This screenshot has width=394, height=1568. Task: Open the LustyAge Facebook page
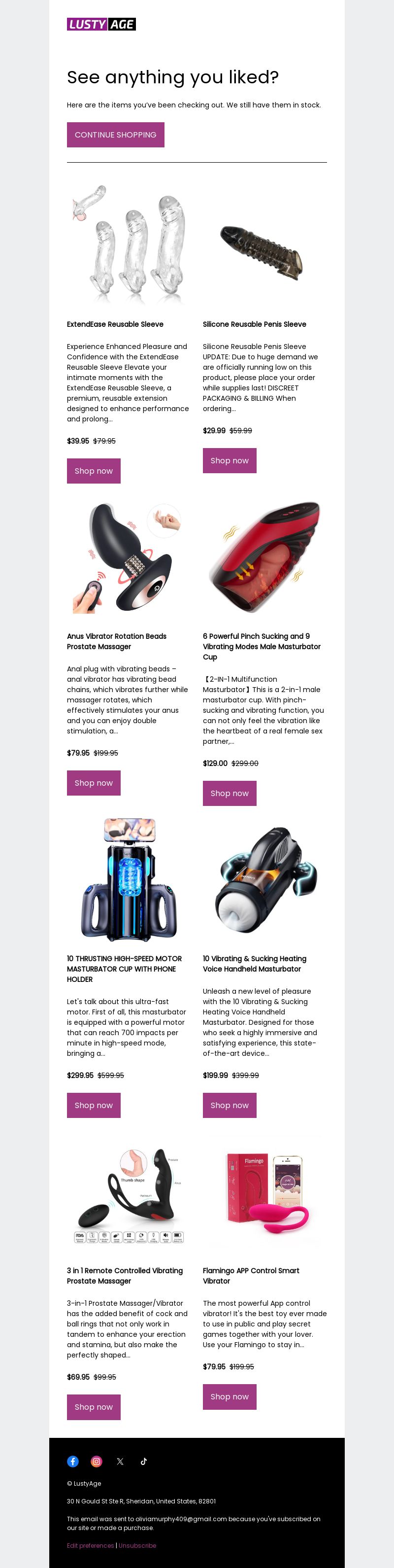pos(73,1461)
